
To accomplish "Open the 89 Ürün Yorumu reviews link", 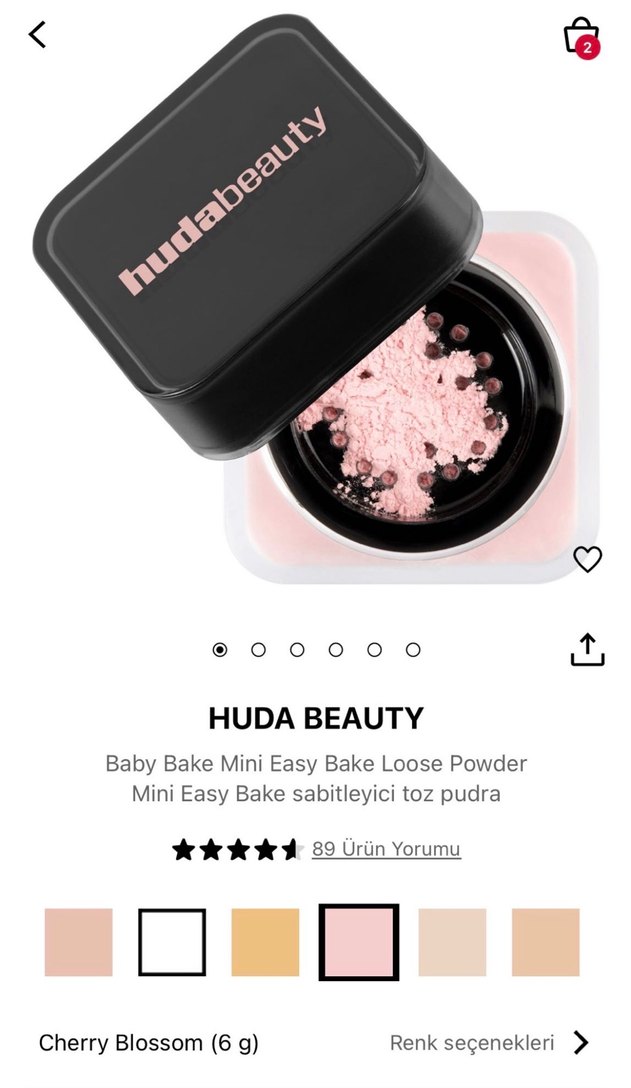I will pyautogui.click(x=386, y=849).
